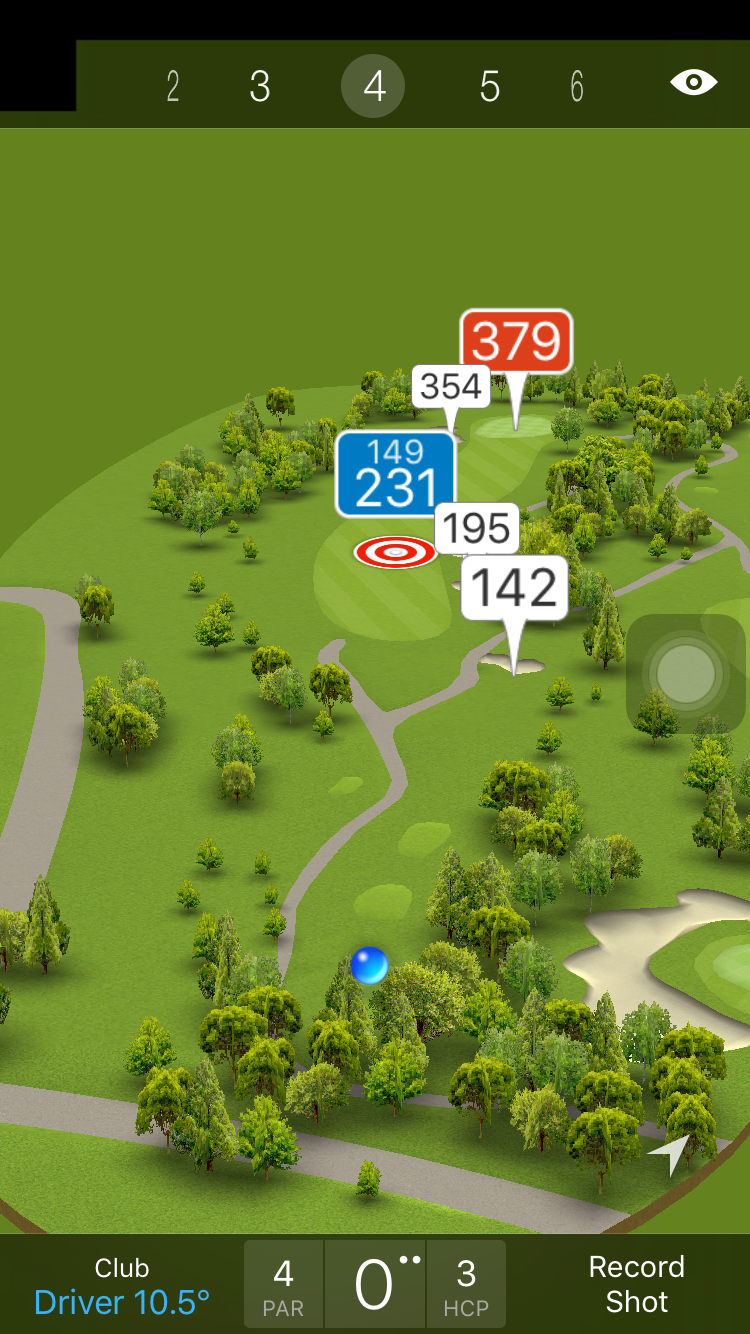Tap the 142 bunker distance marker
The width and height of the screenshot is (750, 1334).
pos(514,588)
